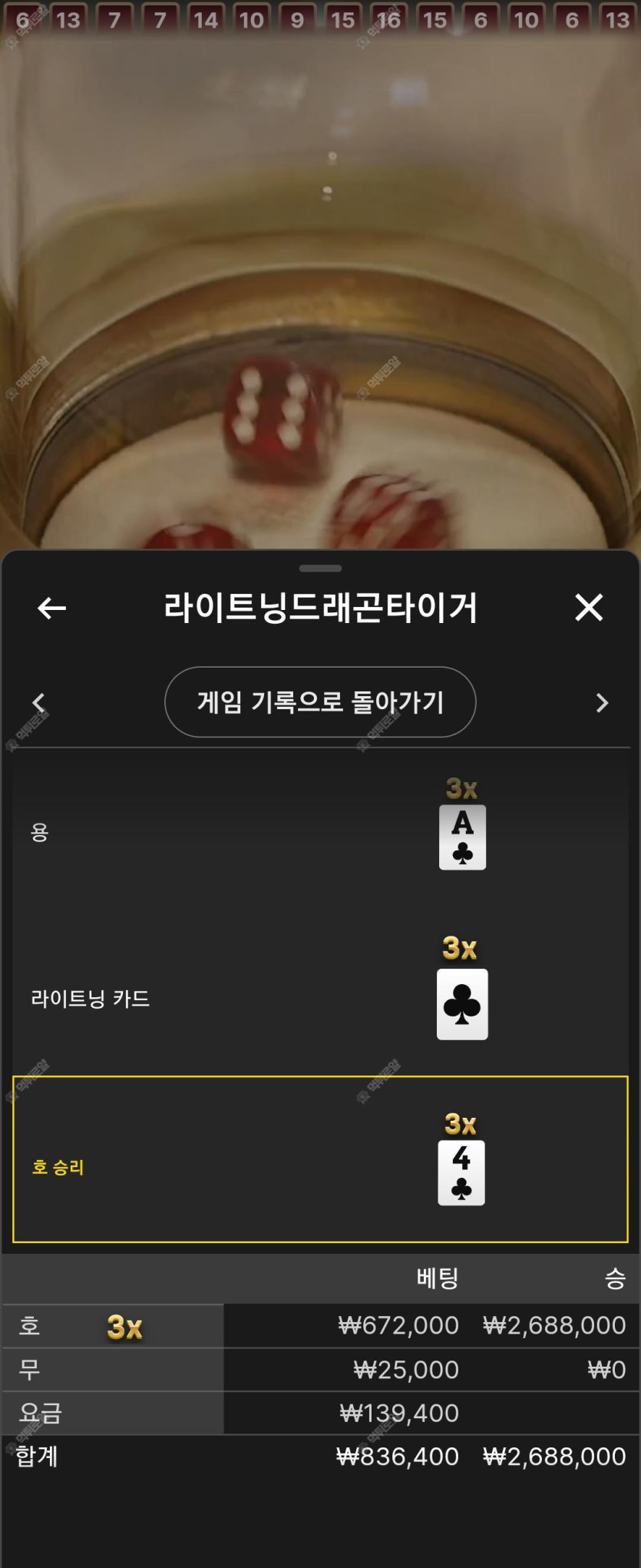Tap the drag handle atop the panel
The image size is (641, 1568).
[320, 569]
